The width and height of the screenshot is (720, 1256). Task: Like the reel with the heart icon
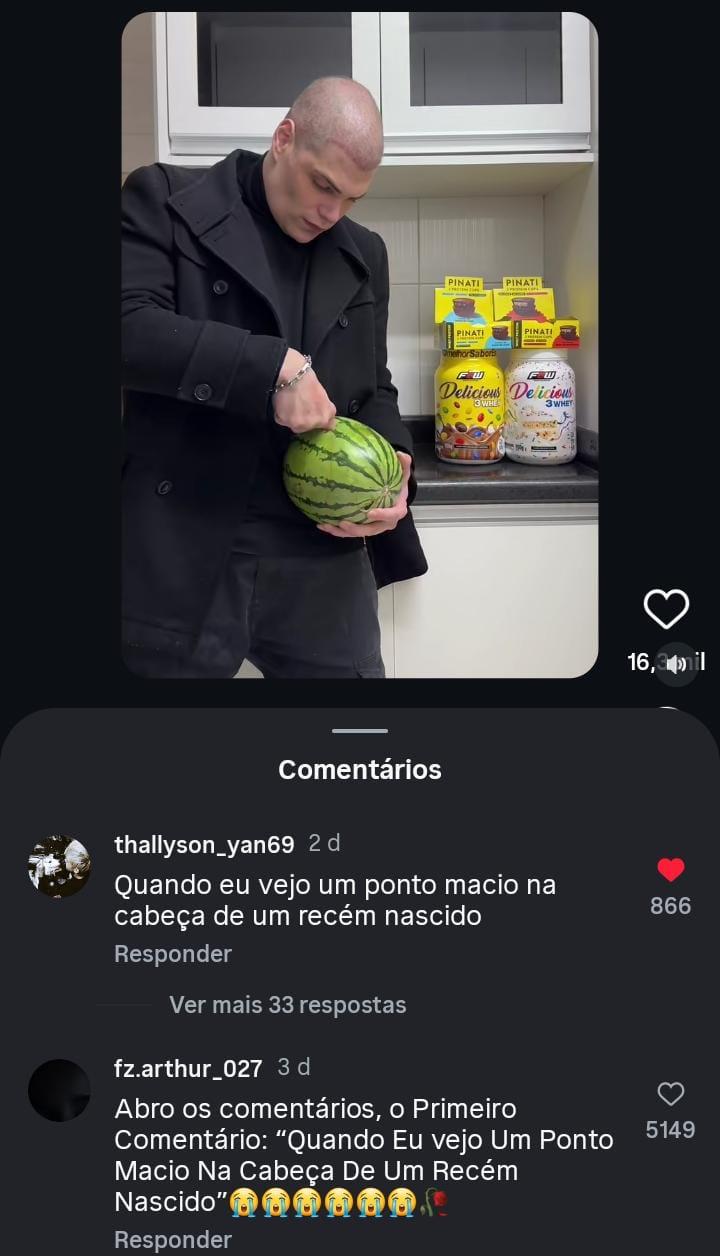click(666, 609)
